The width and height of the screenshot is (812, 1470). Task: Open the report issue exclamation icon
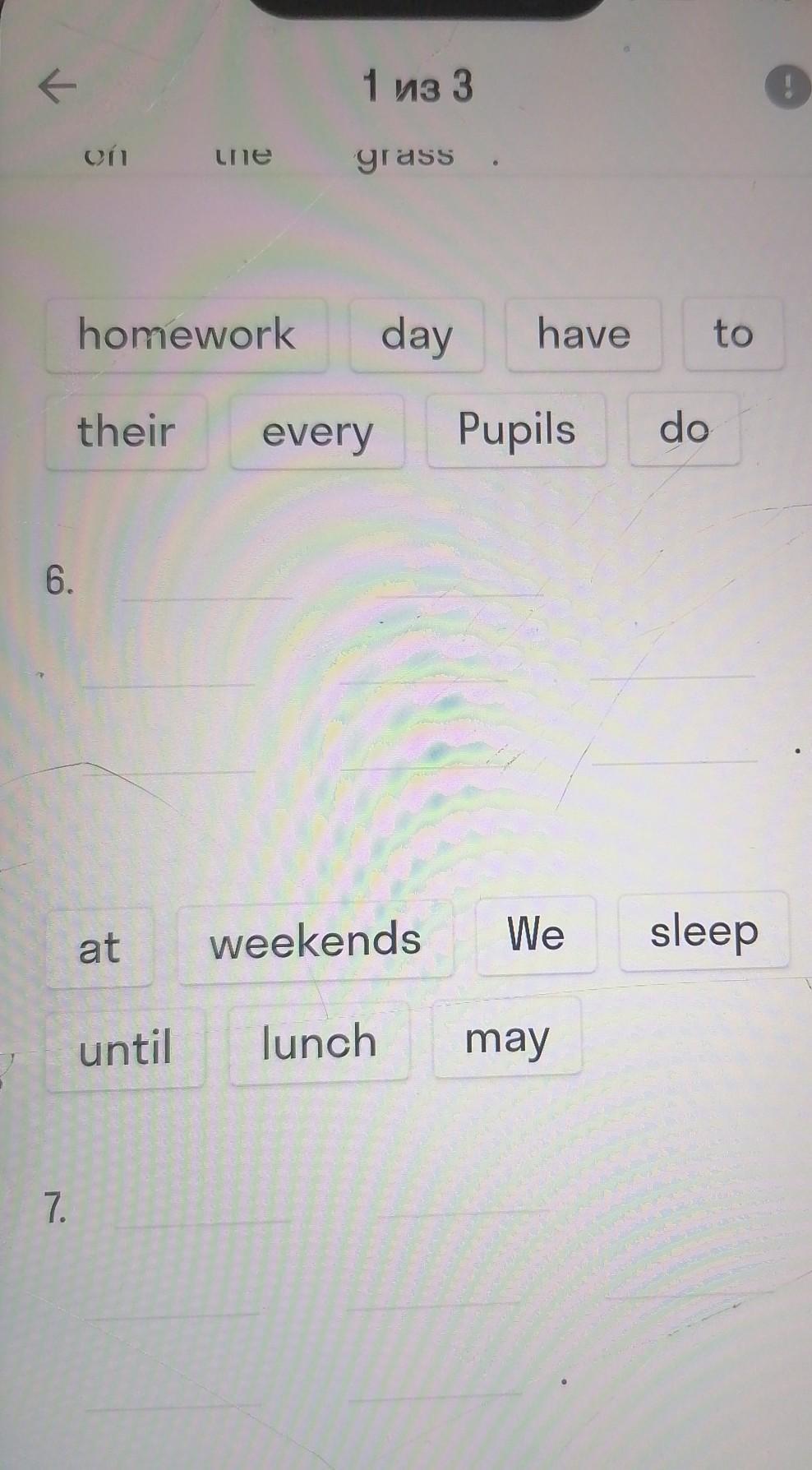coord(787,86)
